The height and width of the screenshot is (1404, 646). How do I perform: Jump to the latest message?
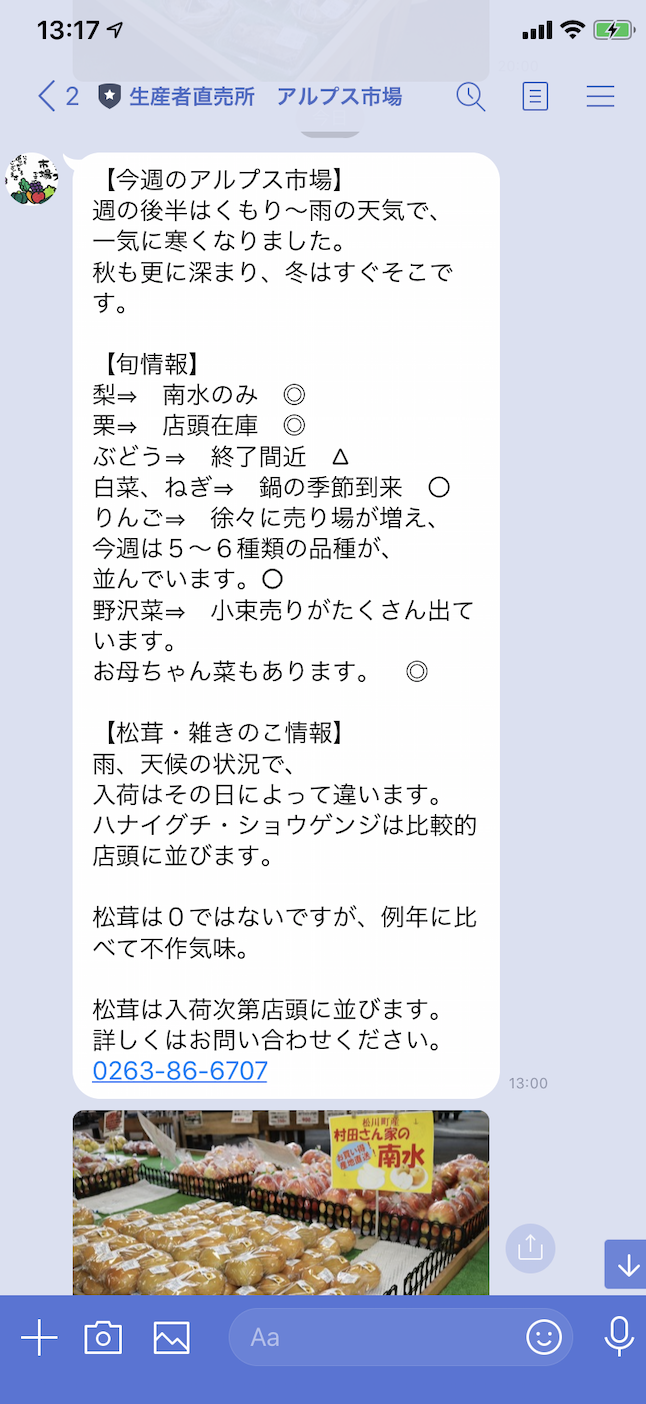(625, 1264)
